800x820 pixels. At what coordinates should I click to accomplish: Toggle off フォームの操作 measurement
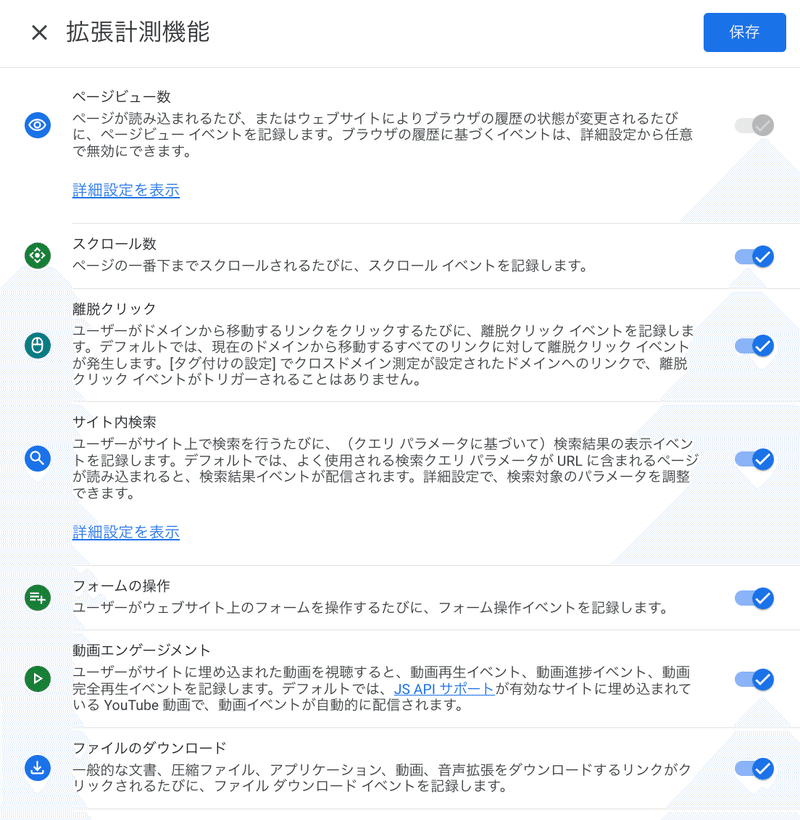(x=756, y=598)
